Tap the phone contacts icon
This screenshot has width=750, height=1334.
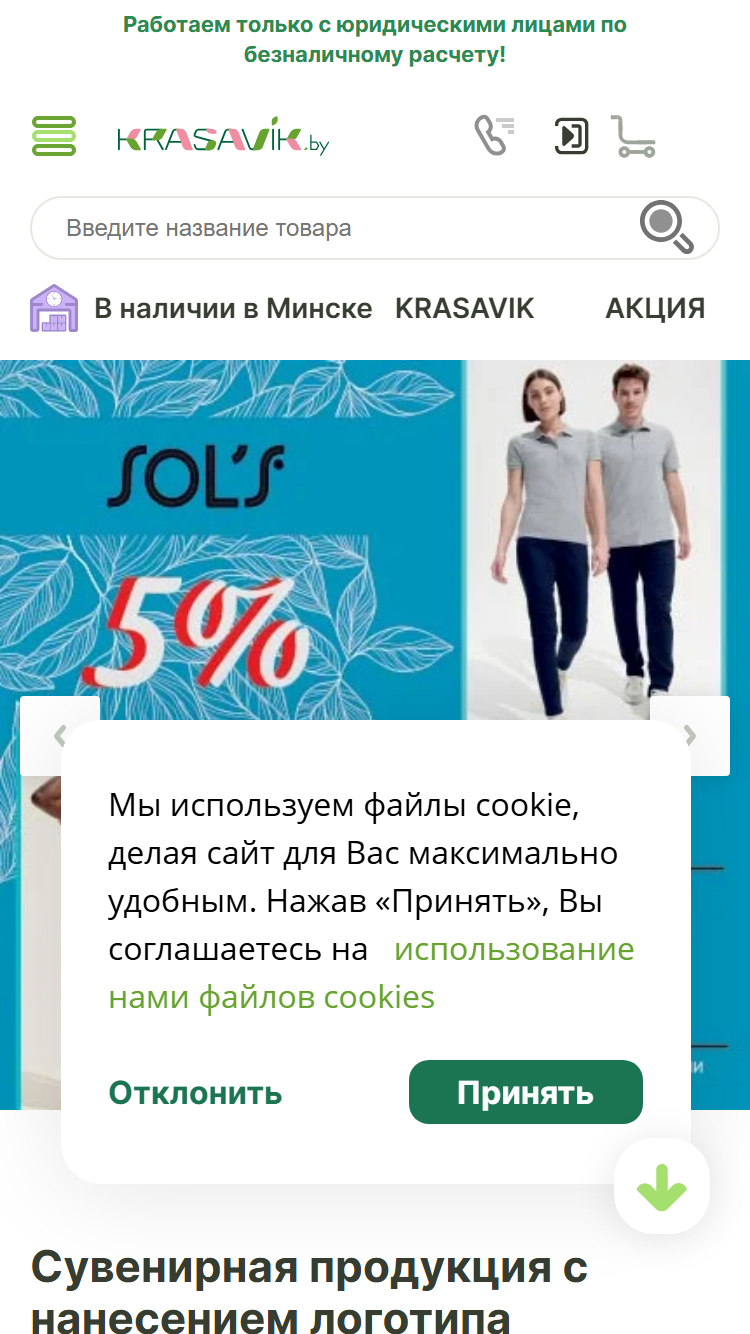(x=494, y=135)
